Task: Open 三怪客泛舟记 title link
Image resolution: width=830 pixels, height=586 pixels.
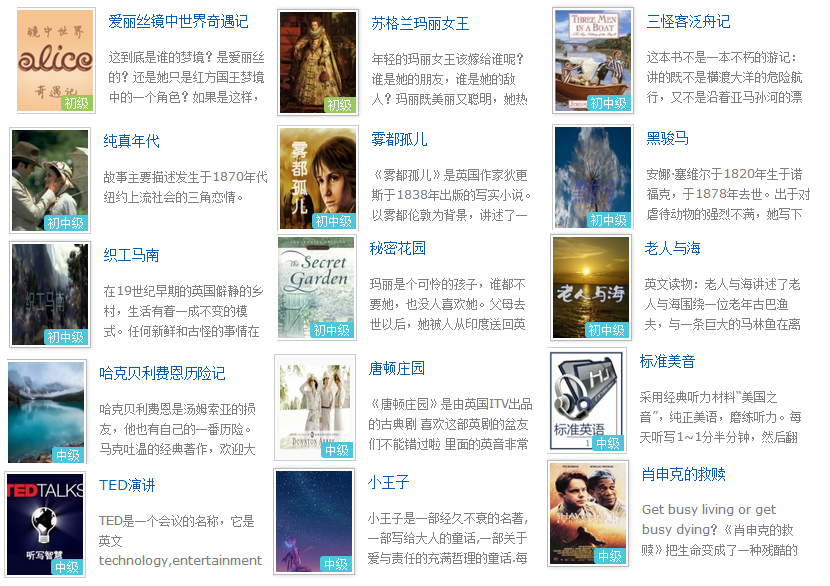Action: pos(688,21)
